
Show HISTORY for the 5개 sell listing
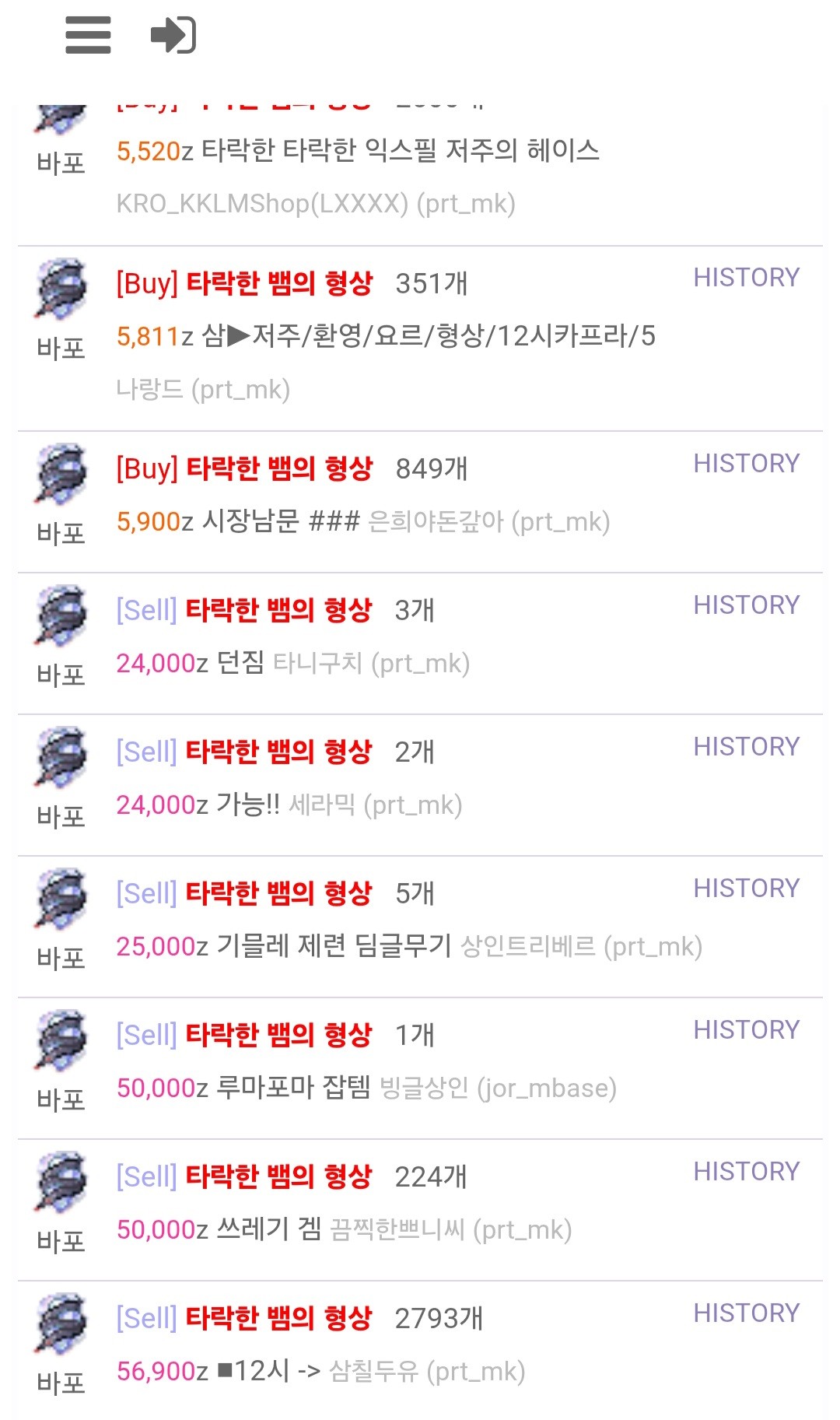pyautogui.click(x=746, y=889)
